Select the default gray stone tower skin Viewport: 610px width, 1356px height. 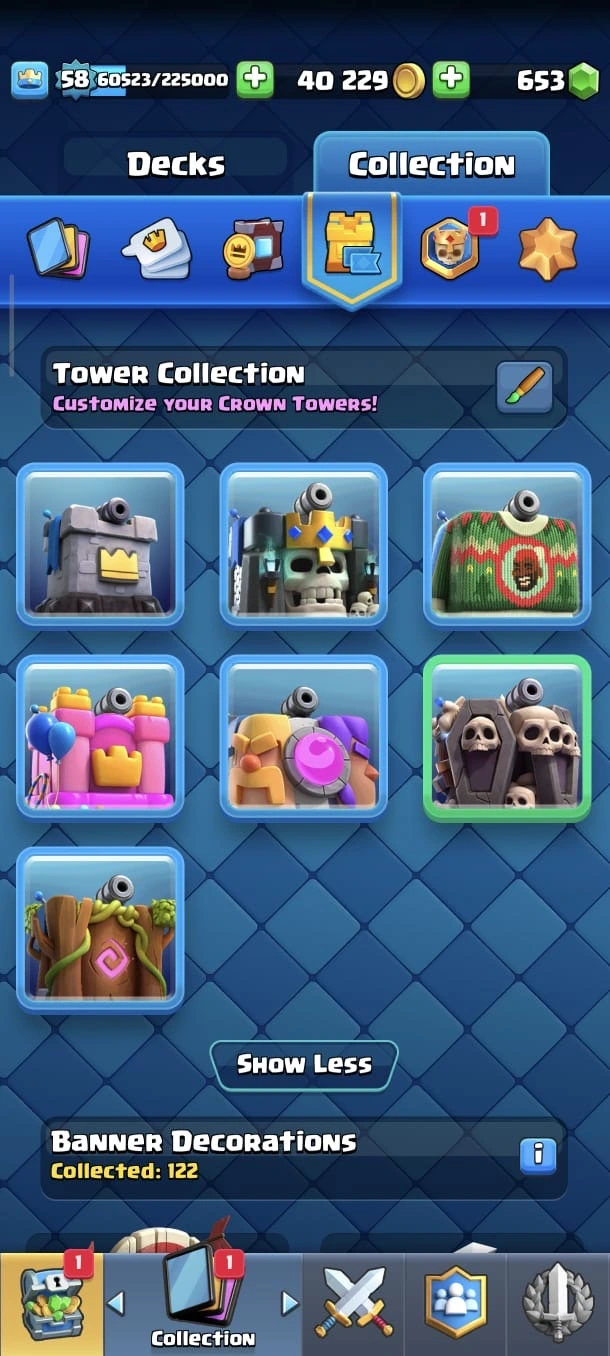[x=100, y=544]
